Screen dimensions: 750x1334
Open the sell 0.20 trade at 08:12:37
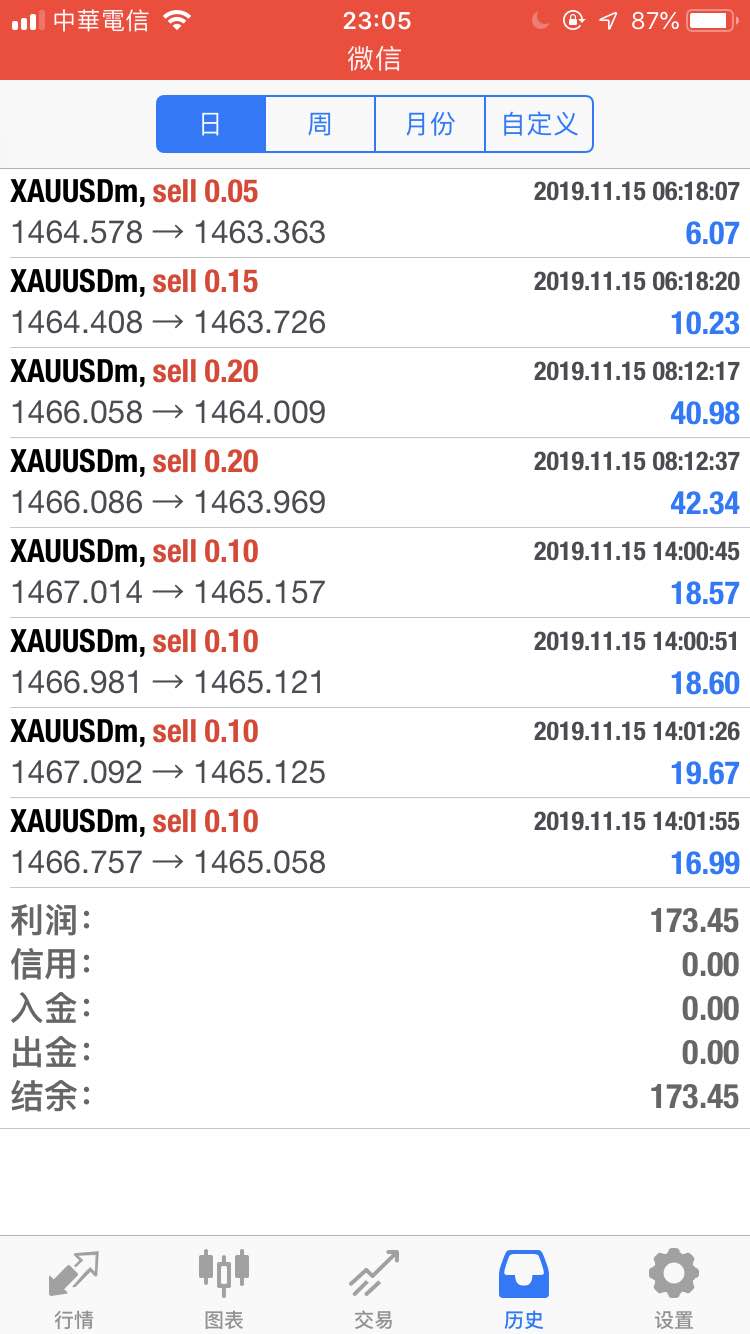tap(375, 483)
